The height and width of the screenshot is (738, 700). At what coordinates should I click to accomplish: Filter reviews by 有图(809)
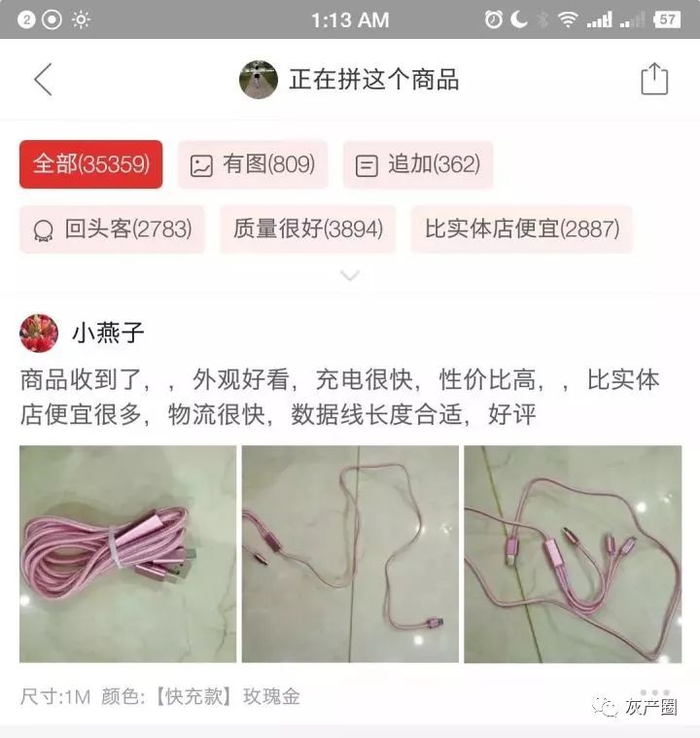point(253,164)
